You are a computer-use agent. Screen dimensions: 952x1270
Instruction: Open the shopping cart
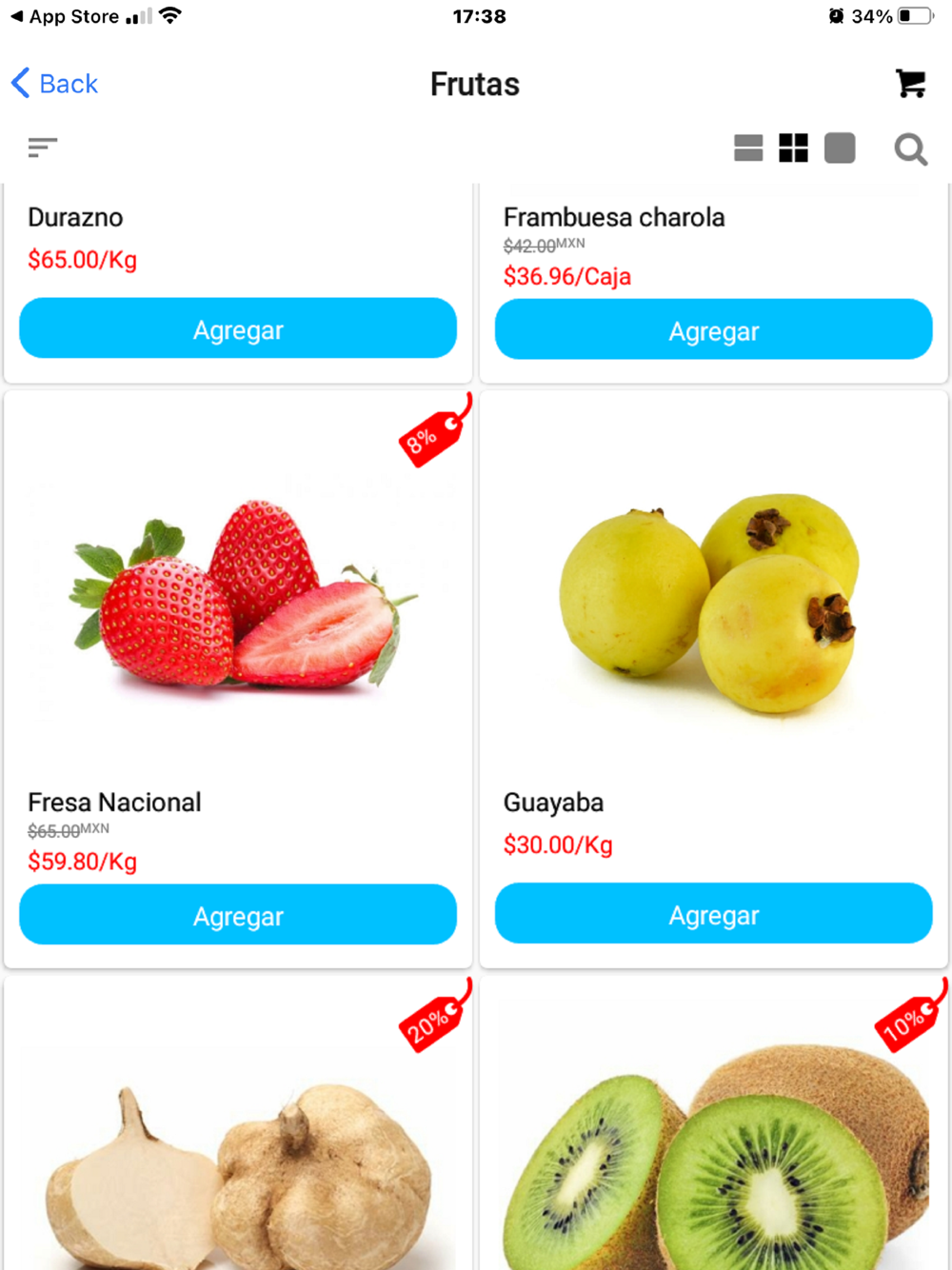coord(910,84)
